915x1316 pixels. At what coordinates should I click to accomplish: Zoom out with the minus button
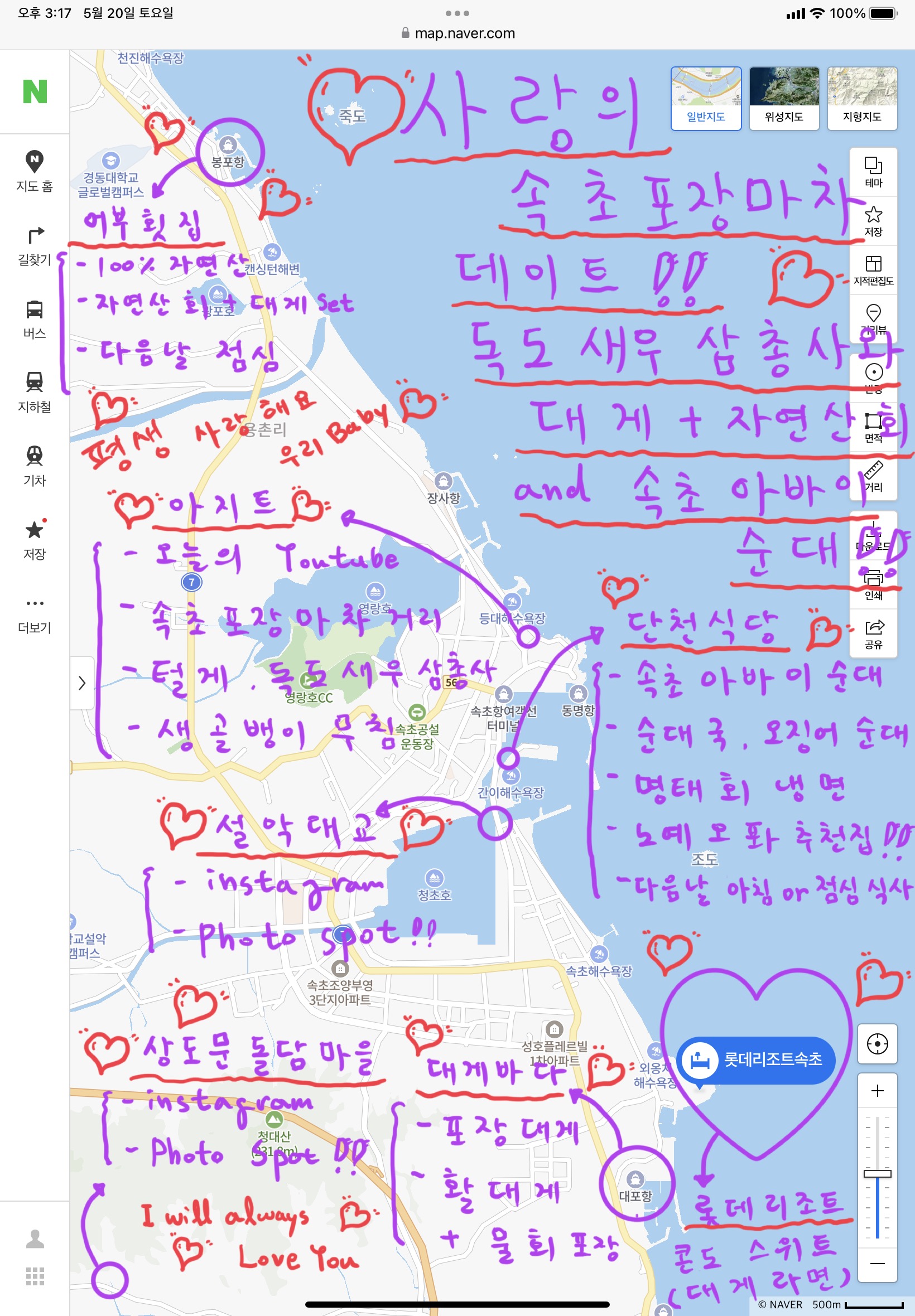point(877,1263)
